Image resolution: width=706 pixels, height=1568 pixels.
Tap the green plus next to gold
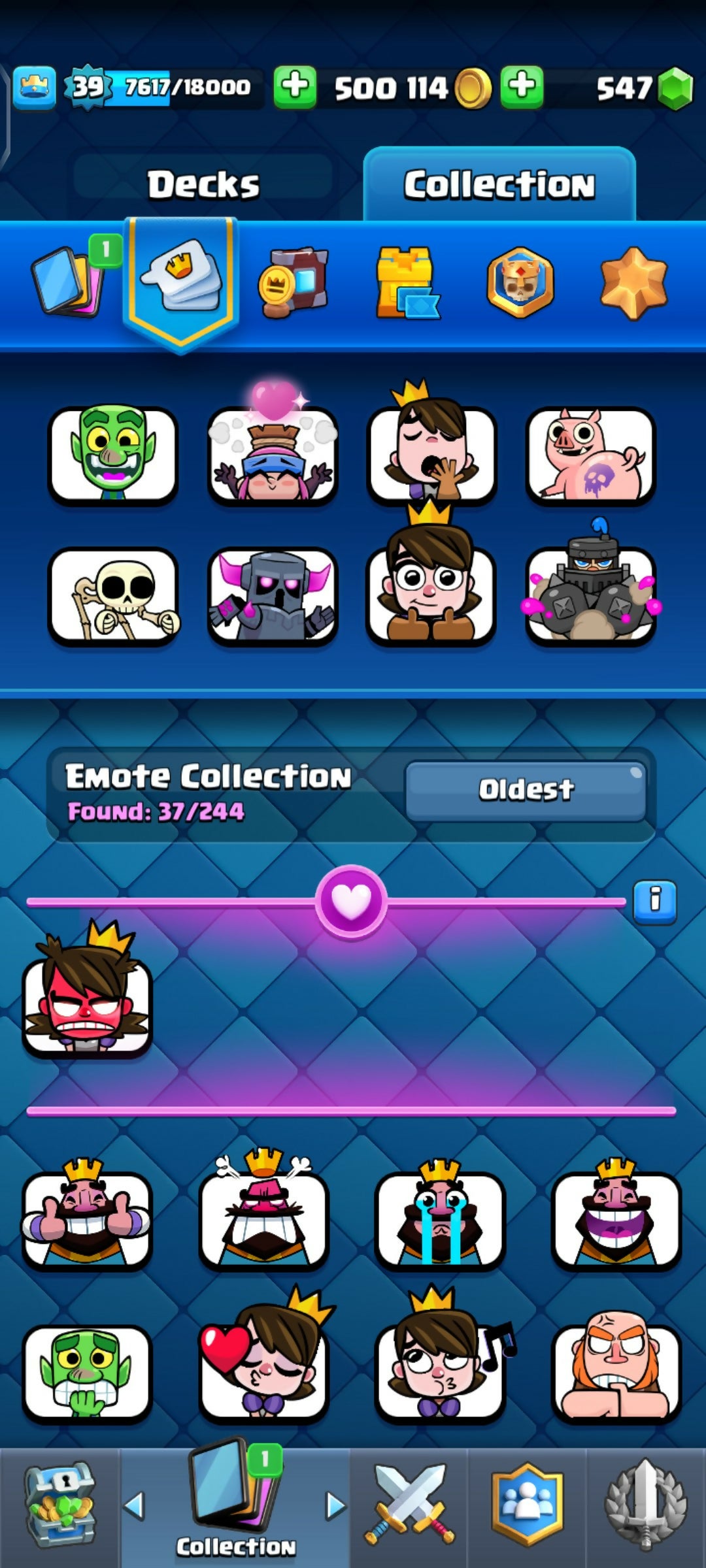click(295, 86)
